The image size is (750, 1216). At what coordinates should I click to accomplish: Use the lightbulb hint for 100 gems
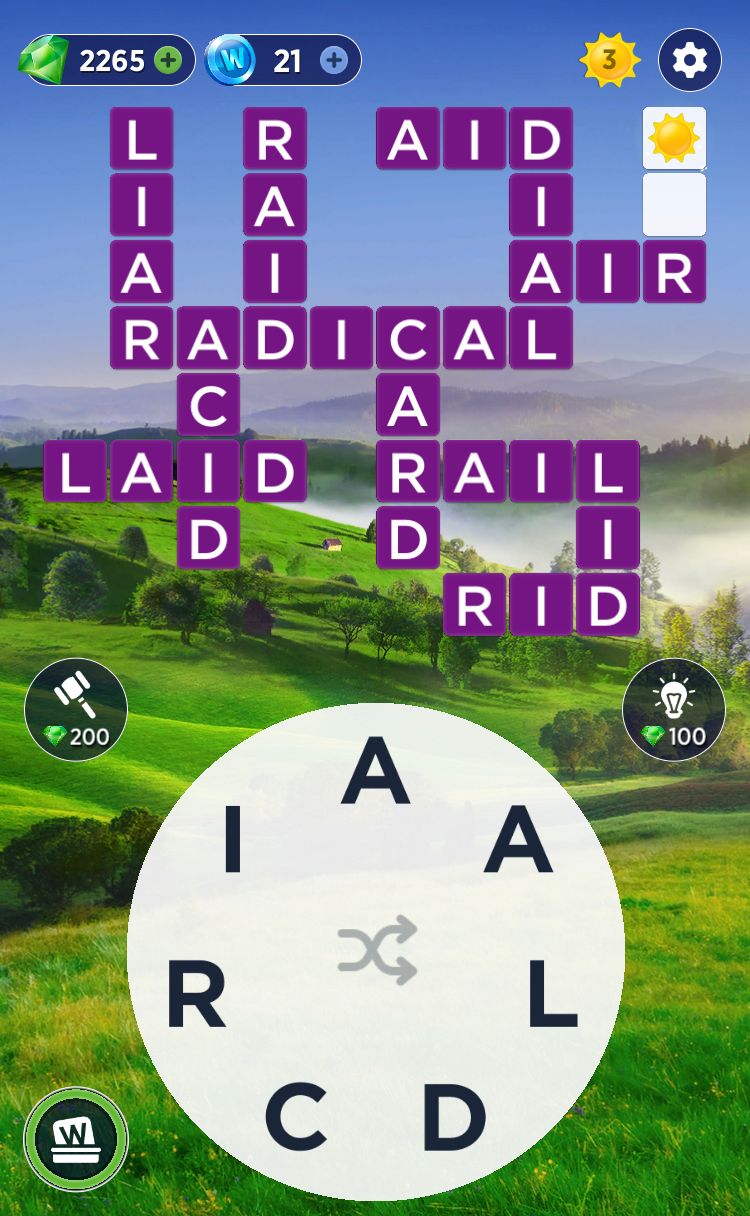pos(673,709)
